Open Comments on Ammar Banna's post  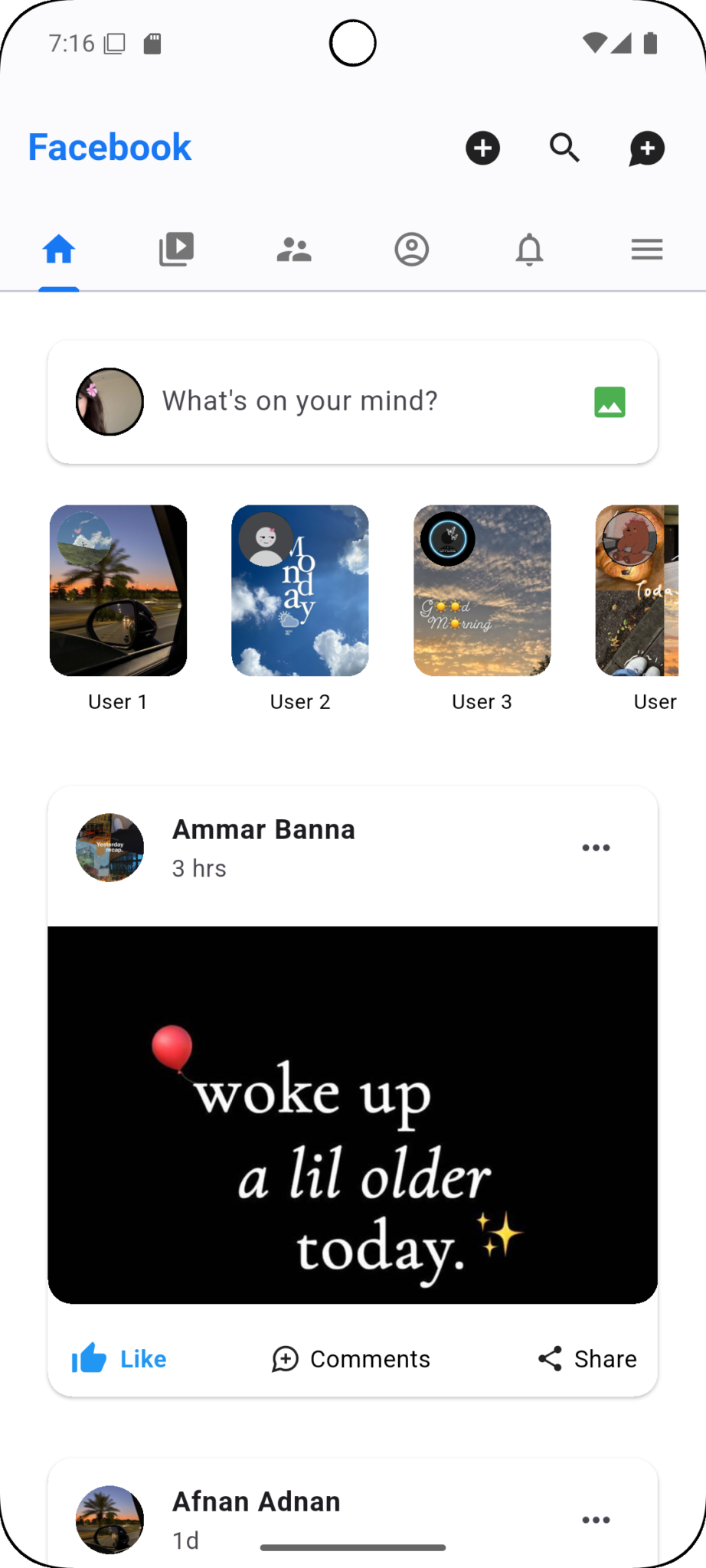pos(351,1359)
